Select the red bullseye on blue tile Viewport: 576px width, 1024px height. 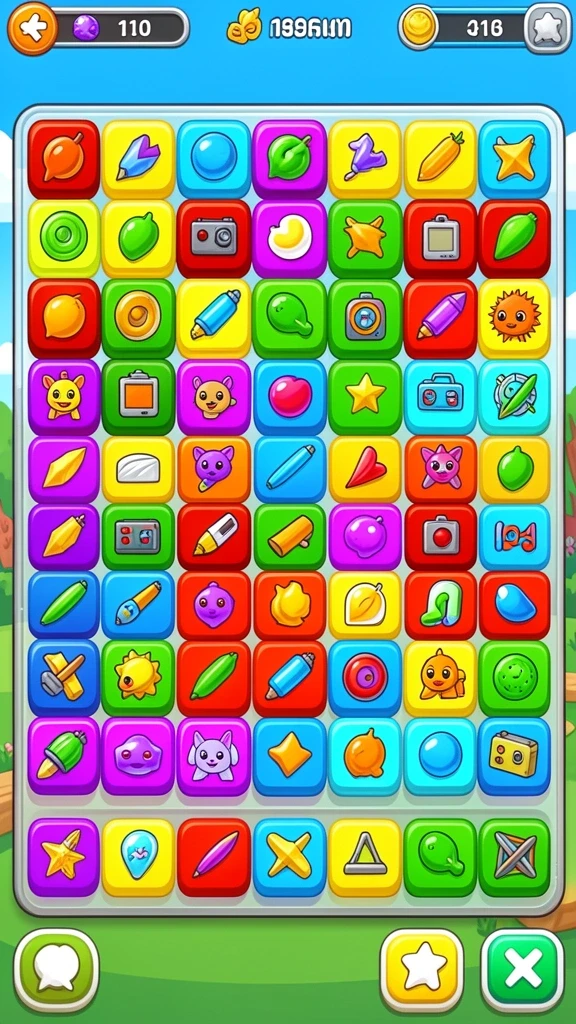364,677
